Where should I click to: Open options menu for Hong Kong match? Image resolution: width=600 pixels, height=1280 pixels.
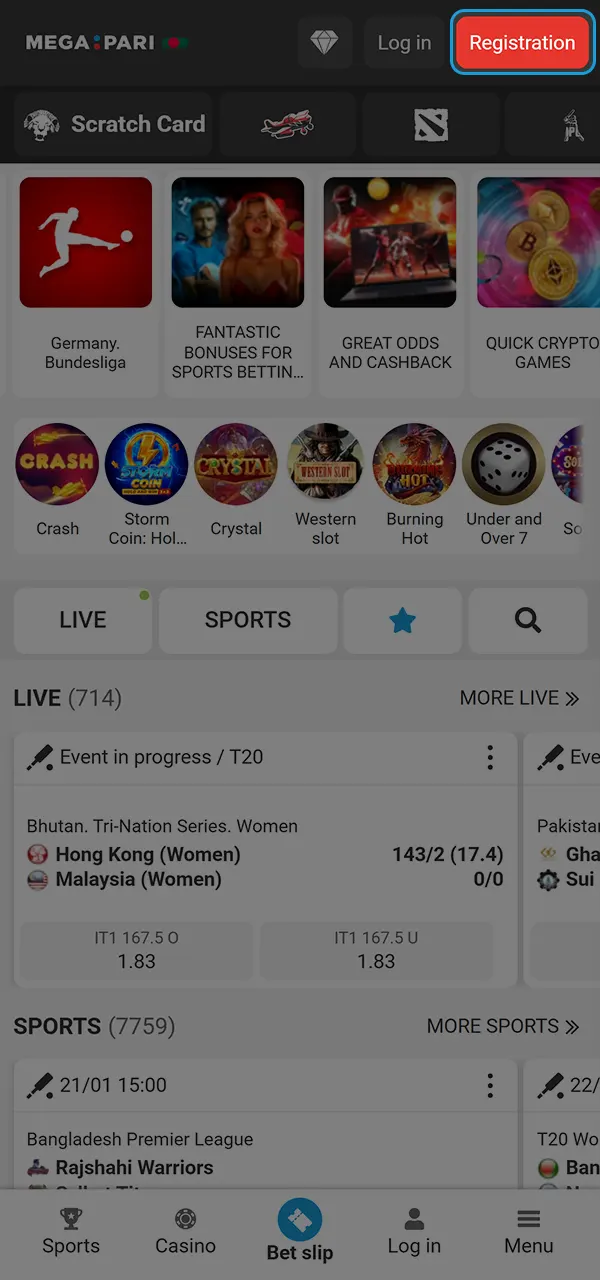pos(490,757)
